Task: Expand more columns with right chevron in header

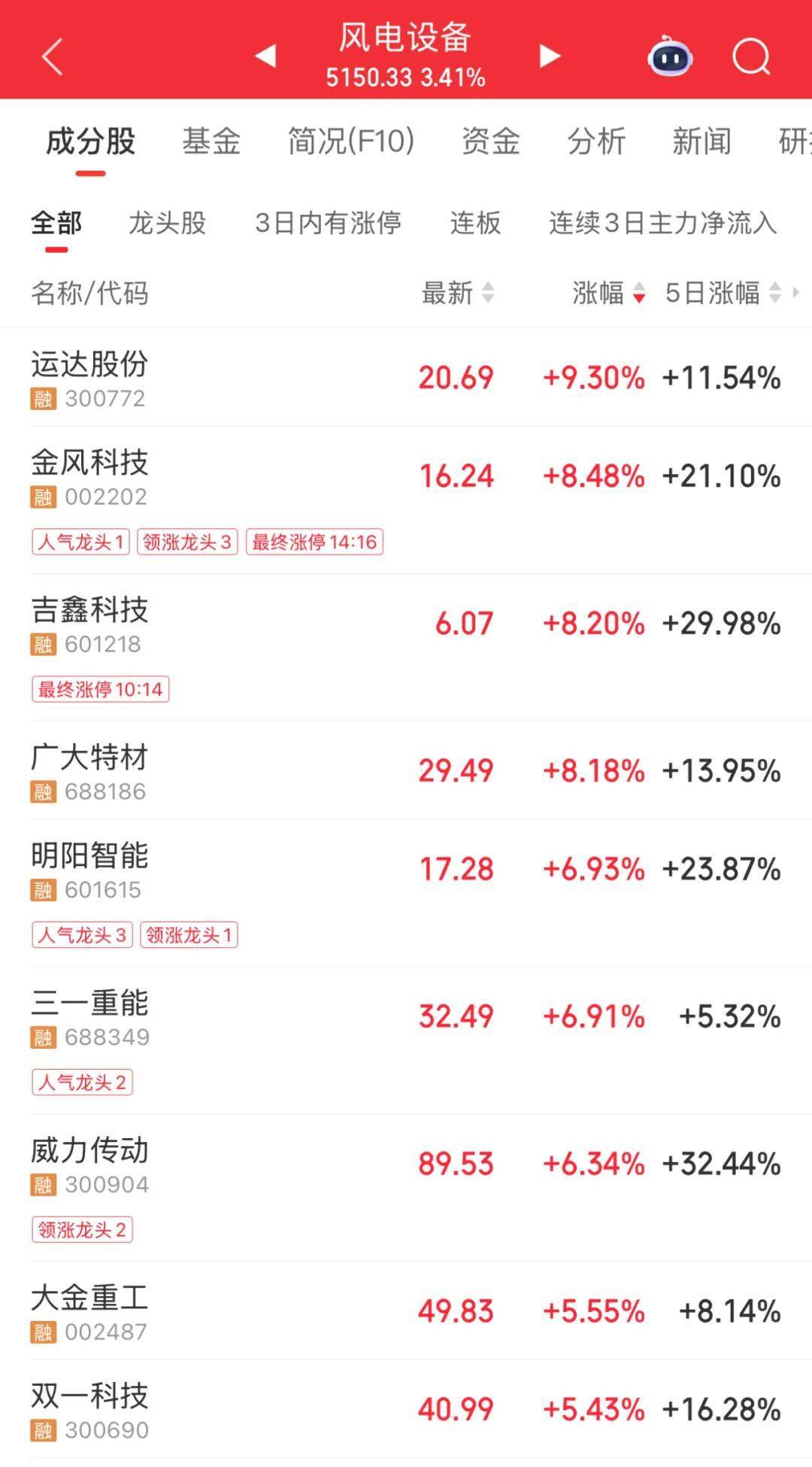Action: (797, 293)
